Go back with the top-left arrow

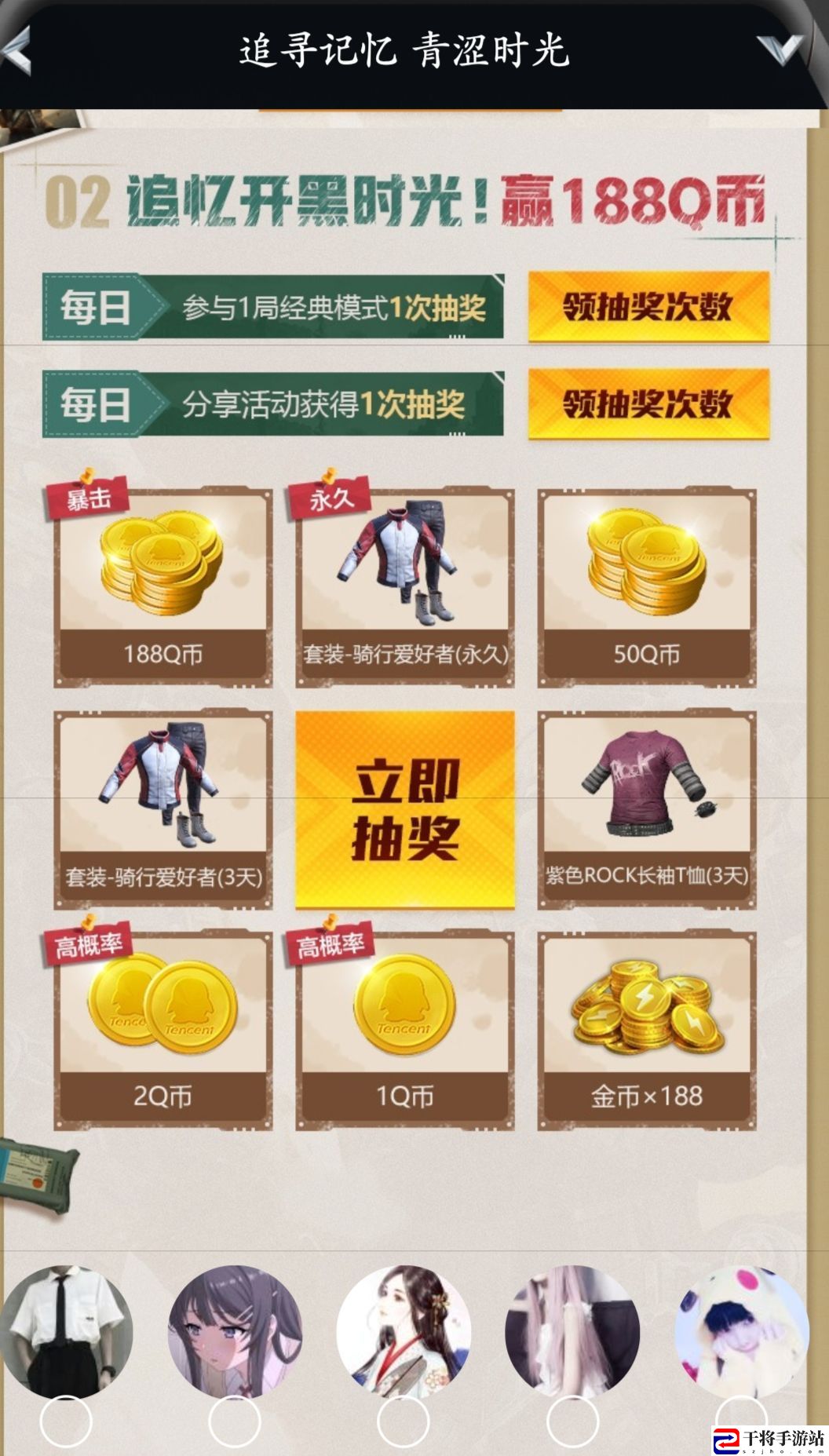[16, 52]
